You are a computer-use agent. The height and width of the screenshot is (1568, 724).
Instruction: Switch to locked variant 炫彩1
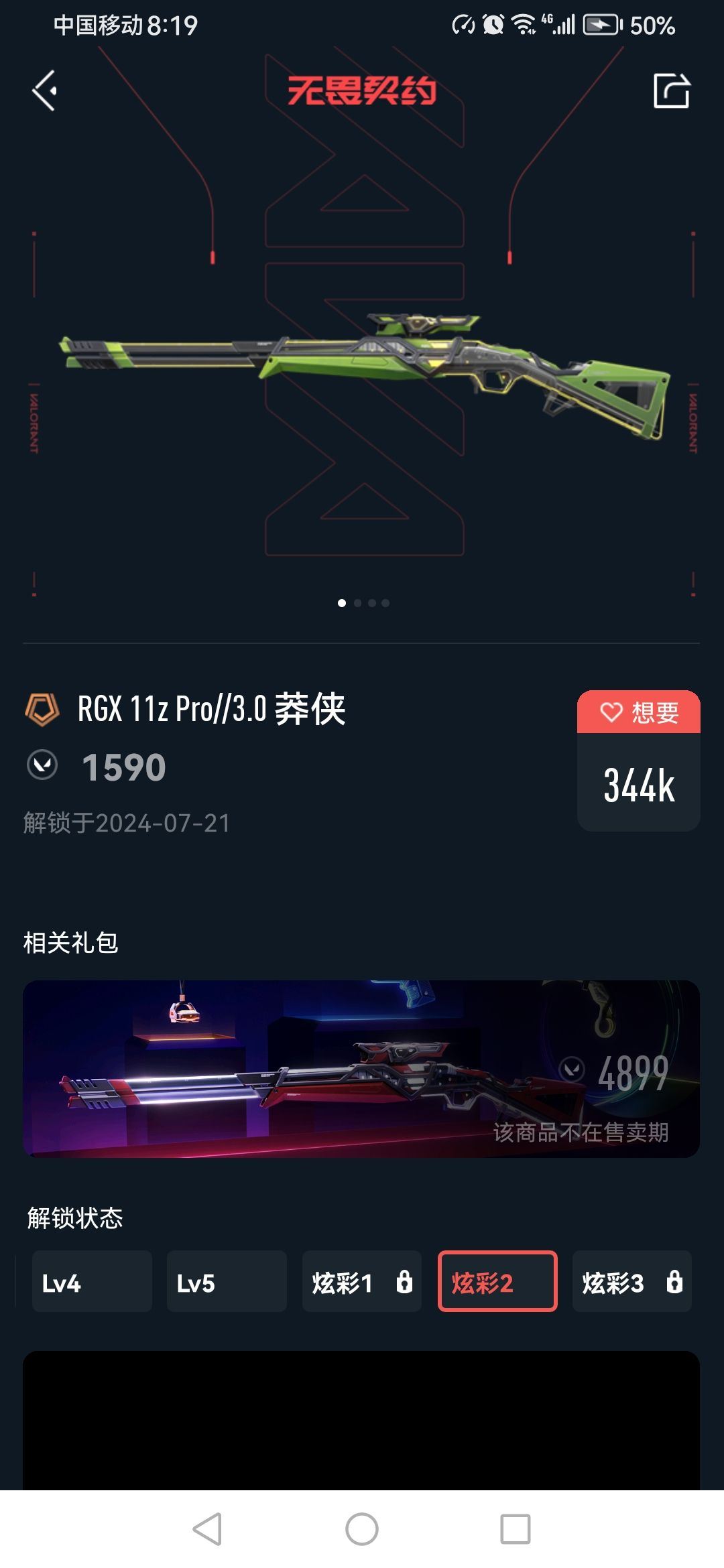pos(362,1281)
